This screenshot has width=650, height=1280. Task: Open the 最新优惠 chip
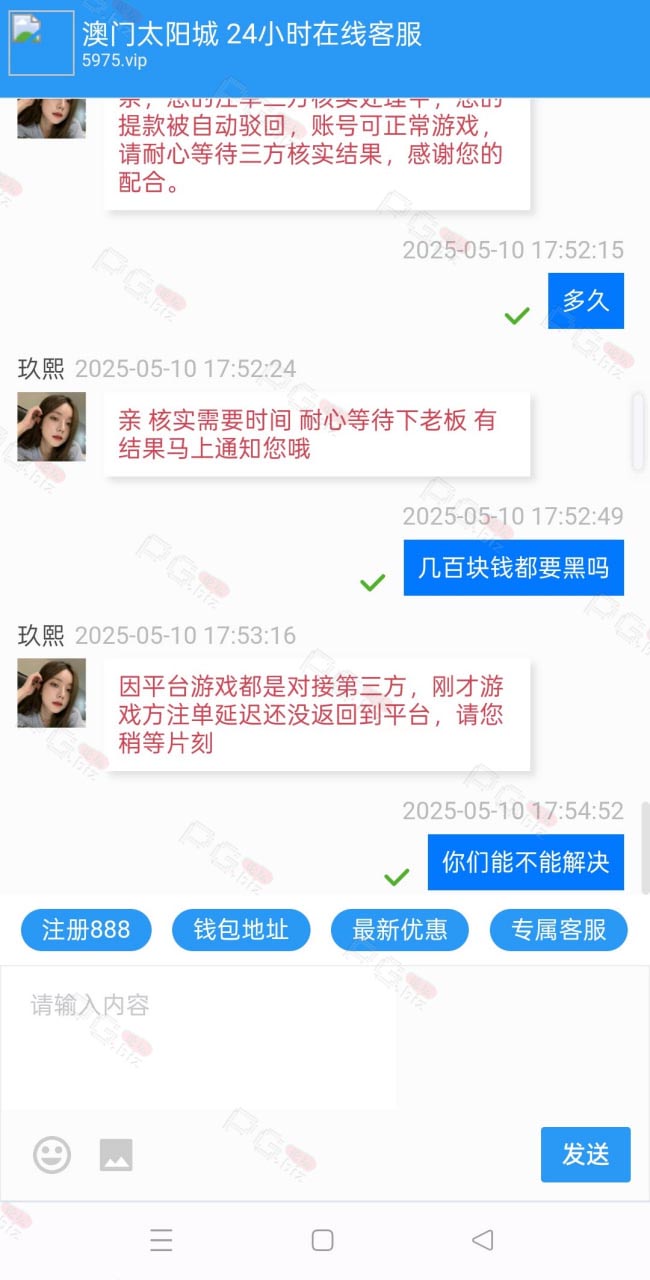pos(400,930)
